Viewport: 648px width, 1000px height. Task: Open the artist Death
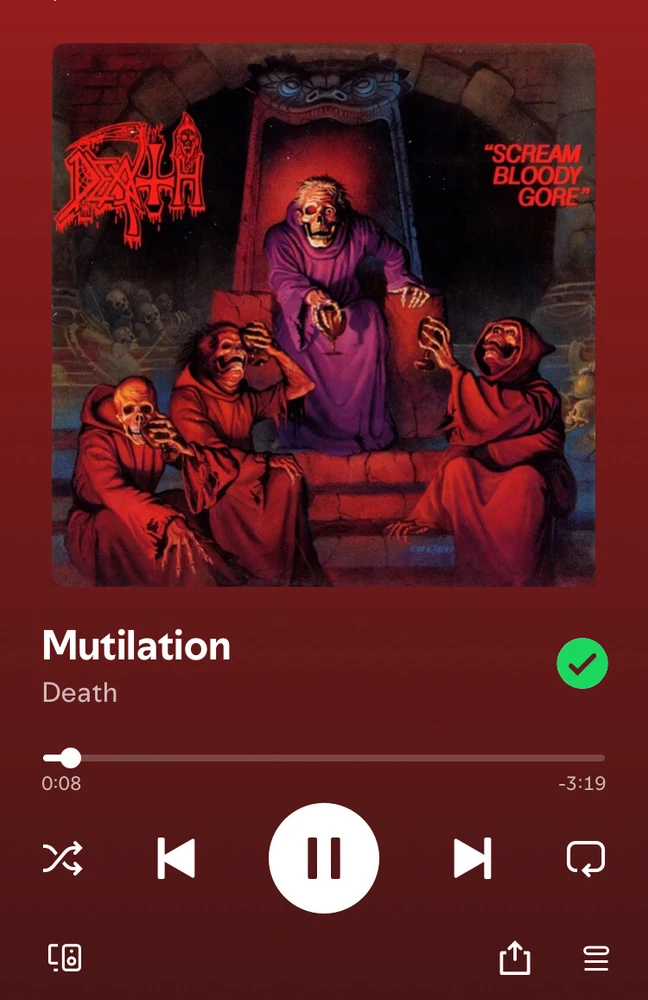point(79,692)
